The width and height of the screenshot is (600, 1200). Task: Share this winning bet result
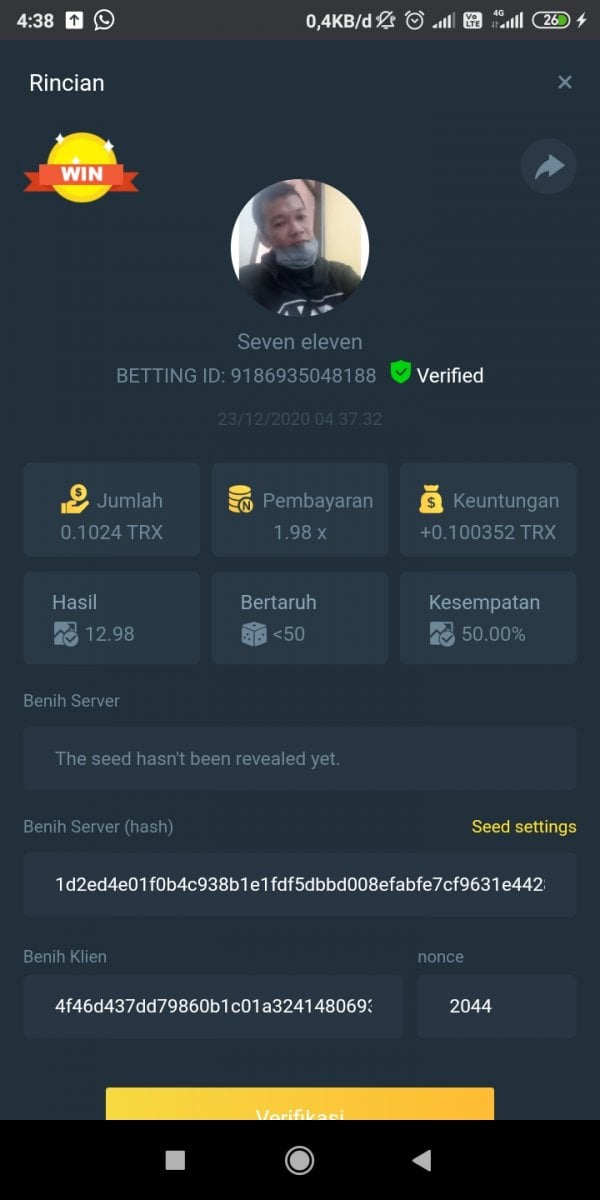tap(549, 166)
